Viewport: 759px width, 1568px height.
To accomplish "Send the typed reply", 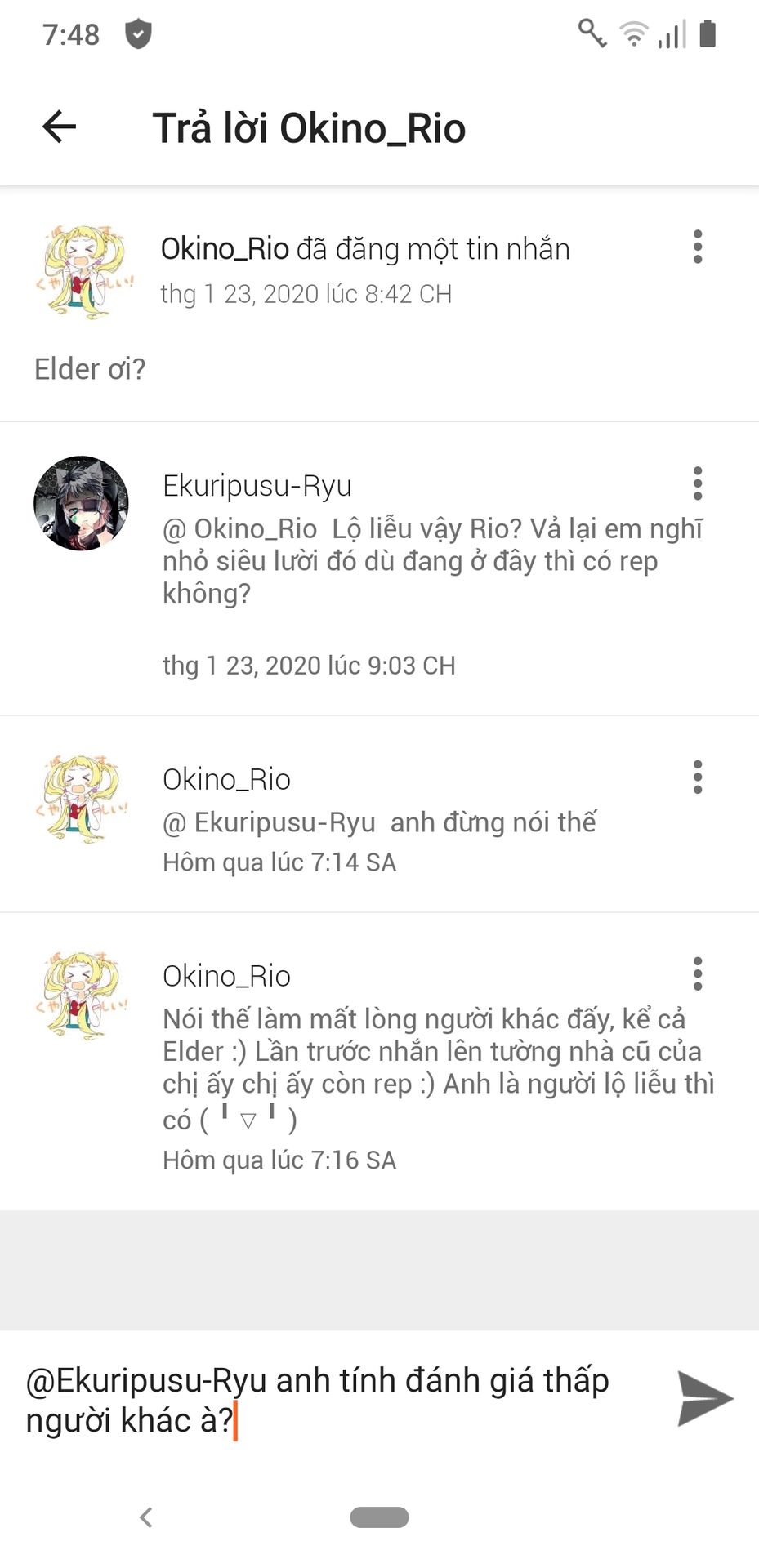I will (704, 1400).
